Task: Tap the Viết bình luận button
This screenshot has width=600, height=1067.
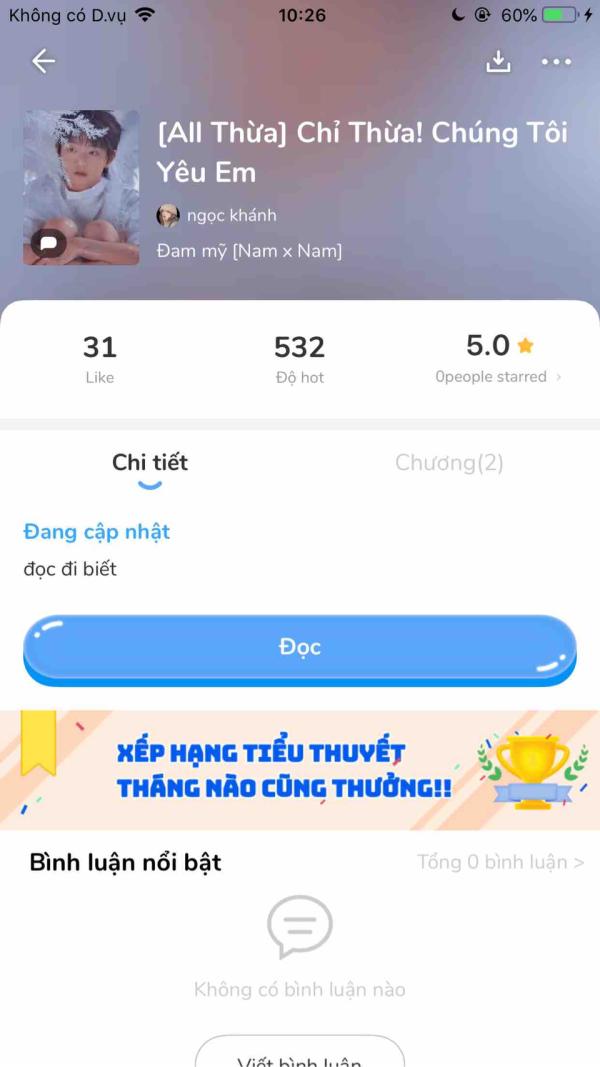Action: [300, 1055]
